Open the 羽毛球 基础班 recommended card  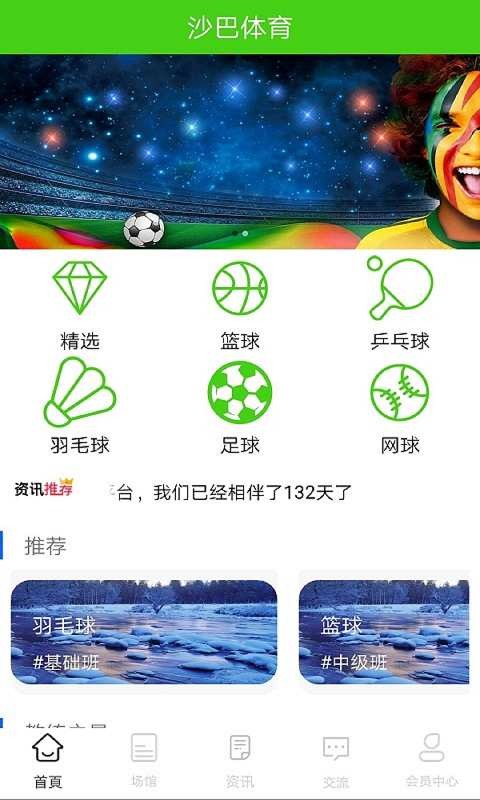click(144, 632)
